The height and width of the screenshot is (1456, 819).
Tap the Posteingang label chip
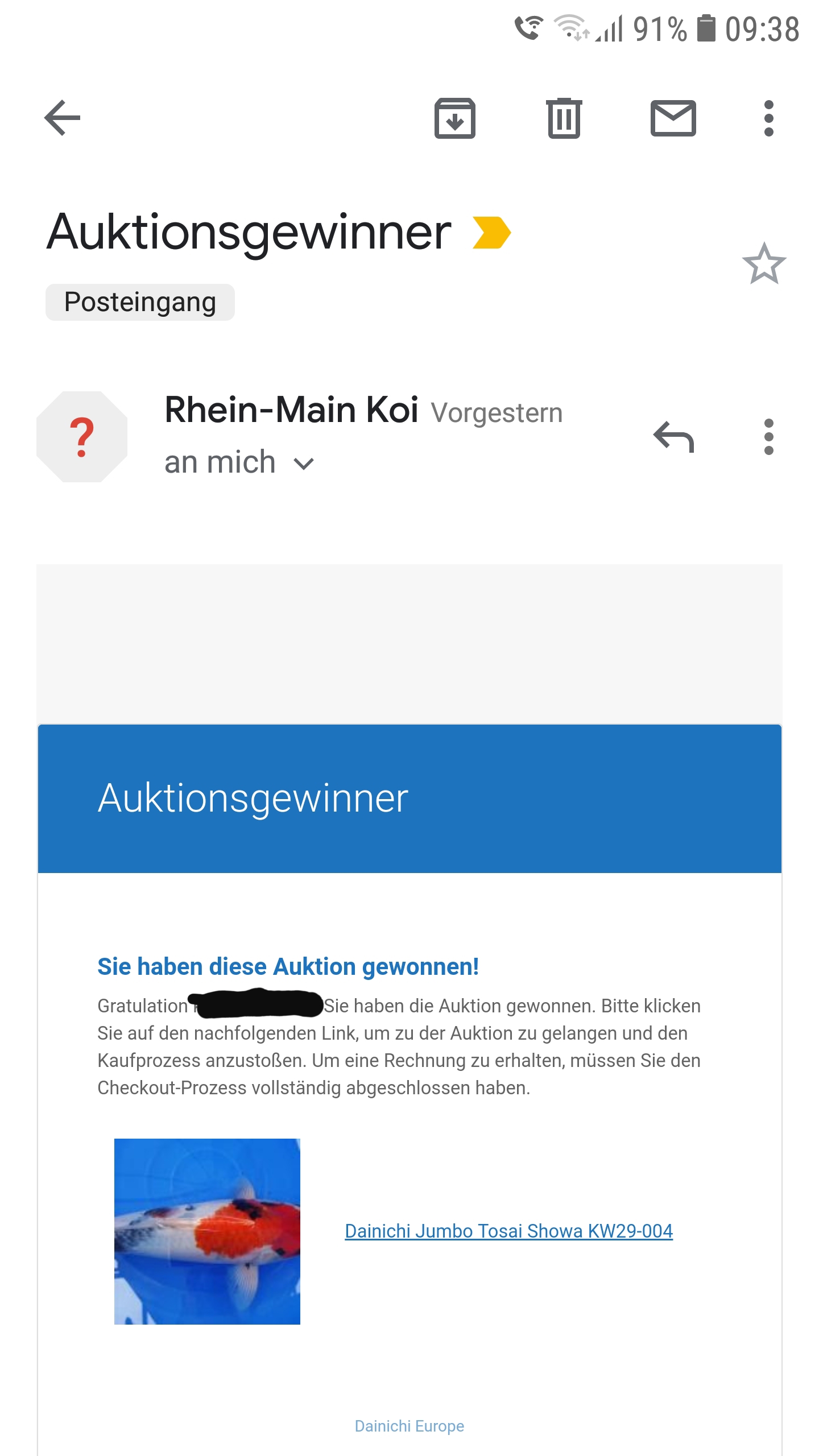pos(140,302)
